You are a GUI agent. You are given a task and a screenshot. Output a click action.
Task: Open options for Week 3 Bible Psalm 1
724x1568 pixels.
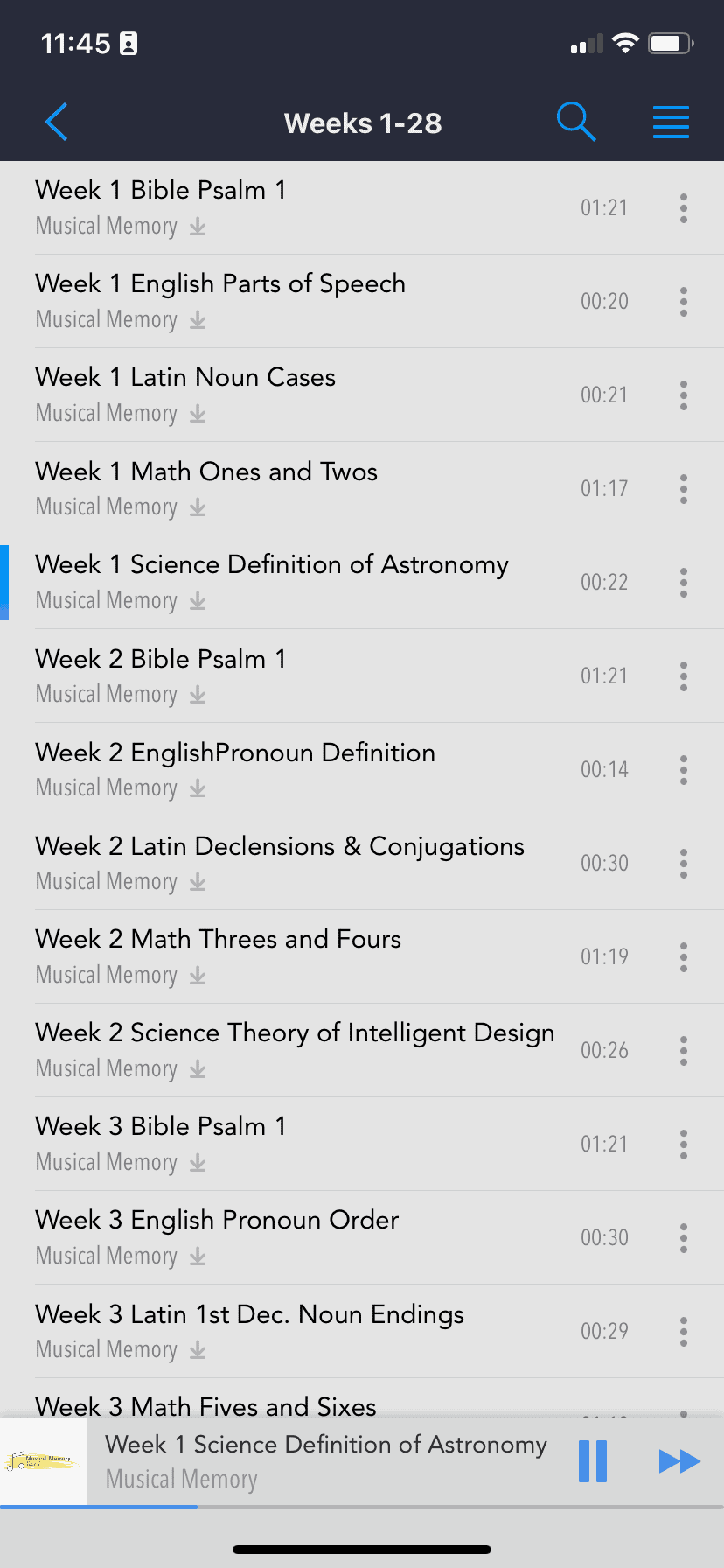click(683, 1144)
